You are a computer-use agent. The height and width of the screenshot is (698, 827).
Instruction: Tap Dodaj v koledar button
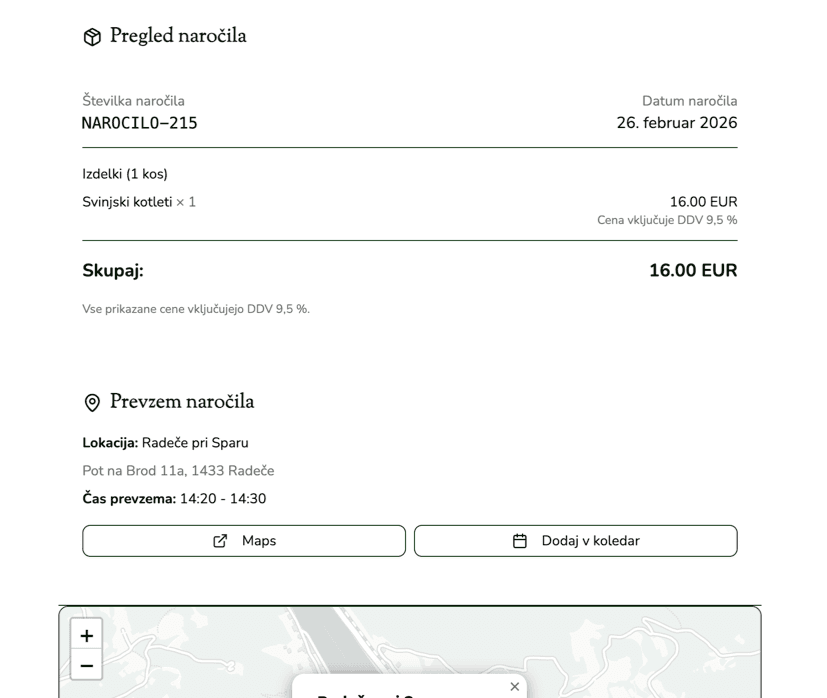point(575,541)
